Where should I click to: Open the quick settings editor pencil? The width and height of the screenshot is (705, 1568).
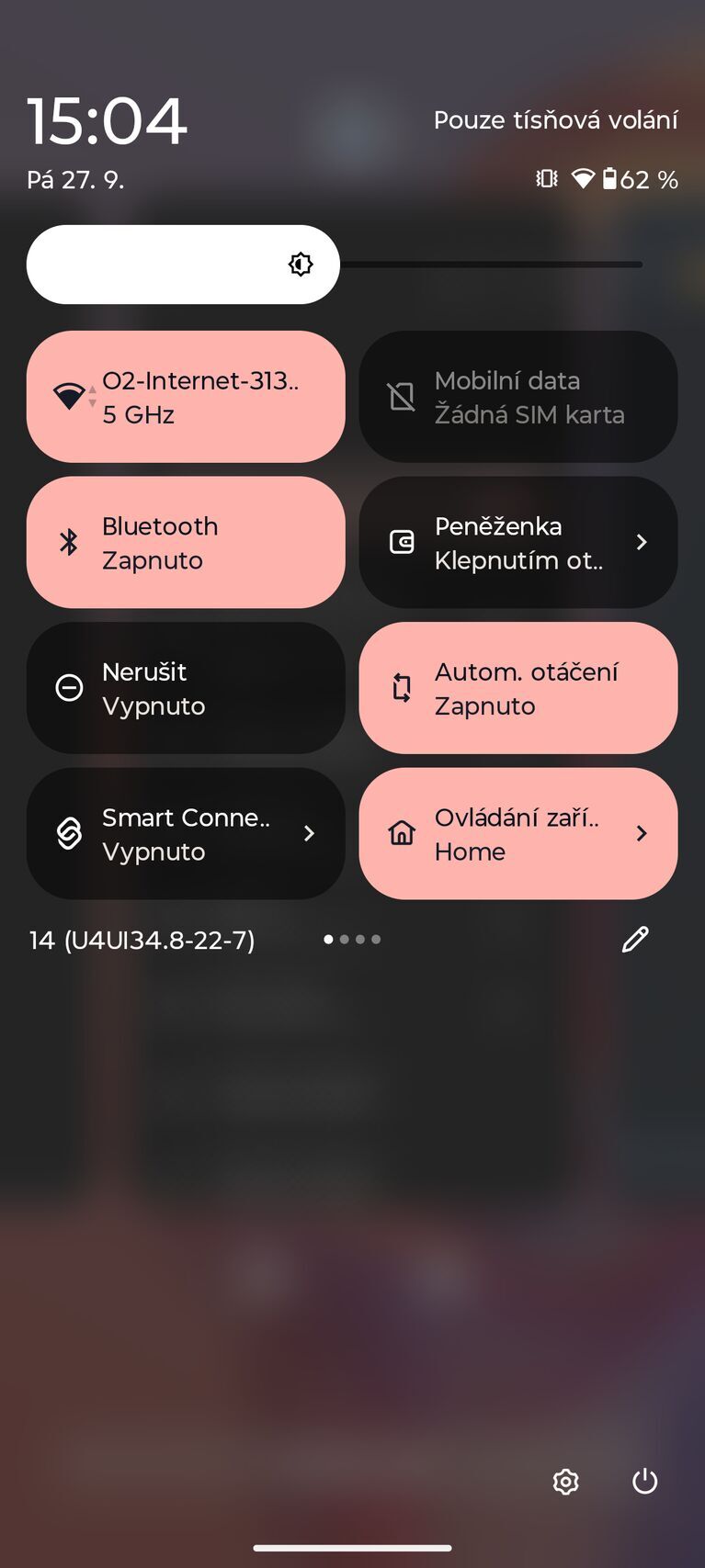click(x=635, y=939)
